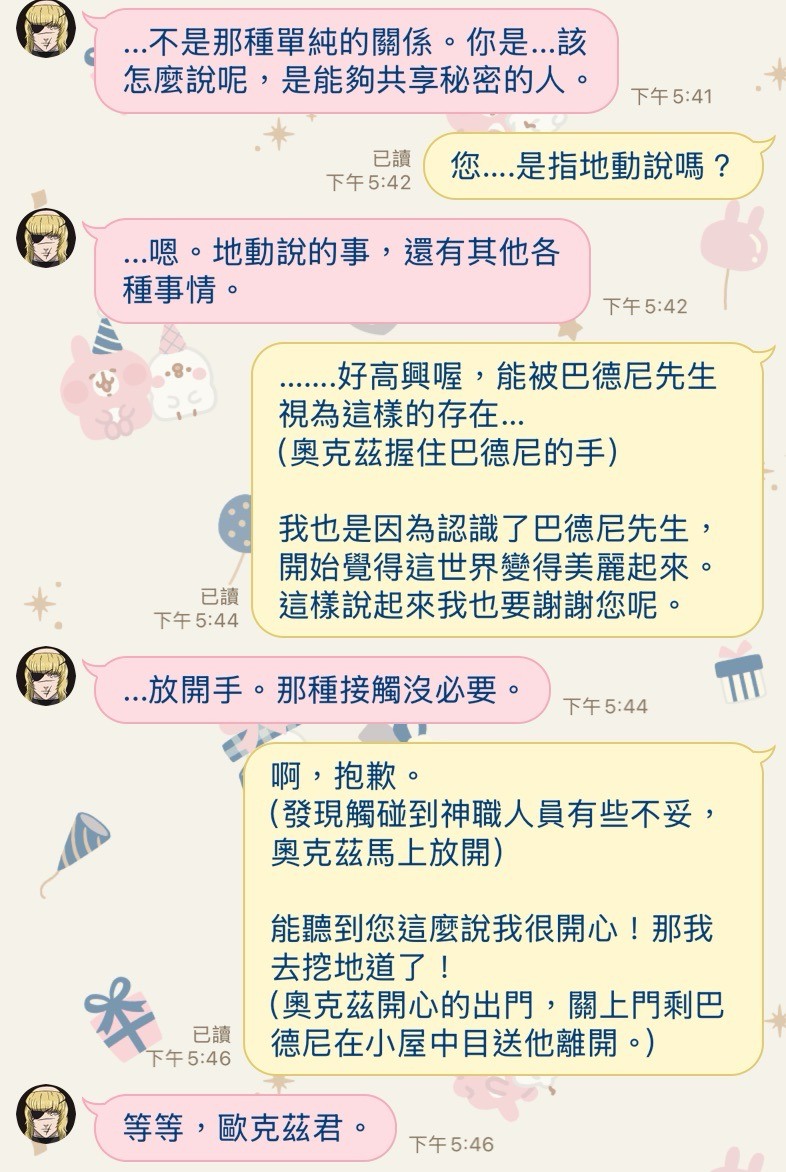Open avatar beside '放開手' message
The width and height of the screenshot is (786, 1172).
tap(46, 676)
